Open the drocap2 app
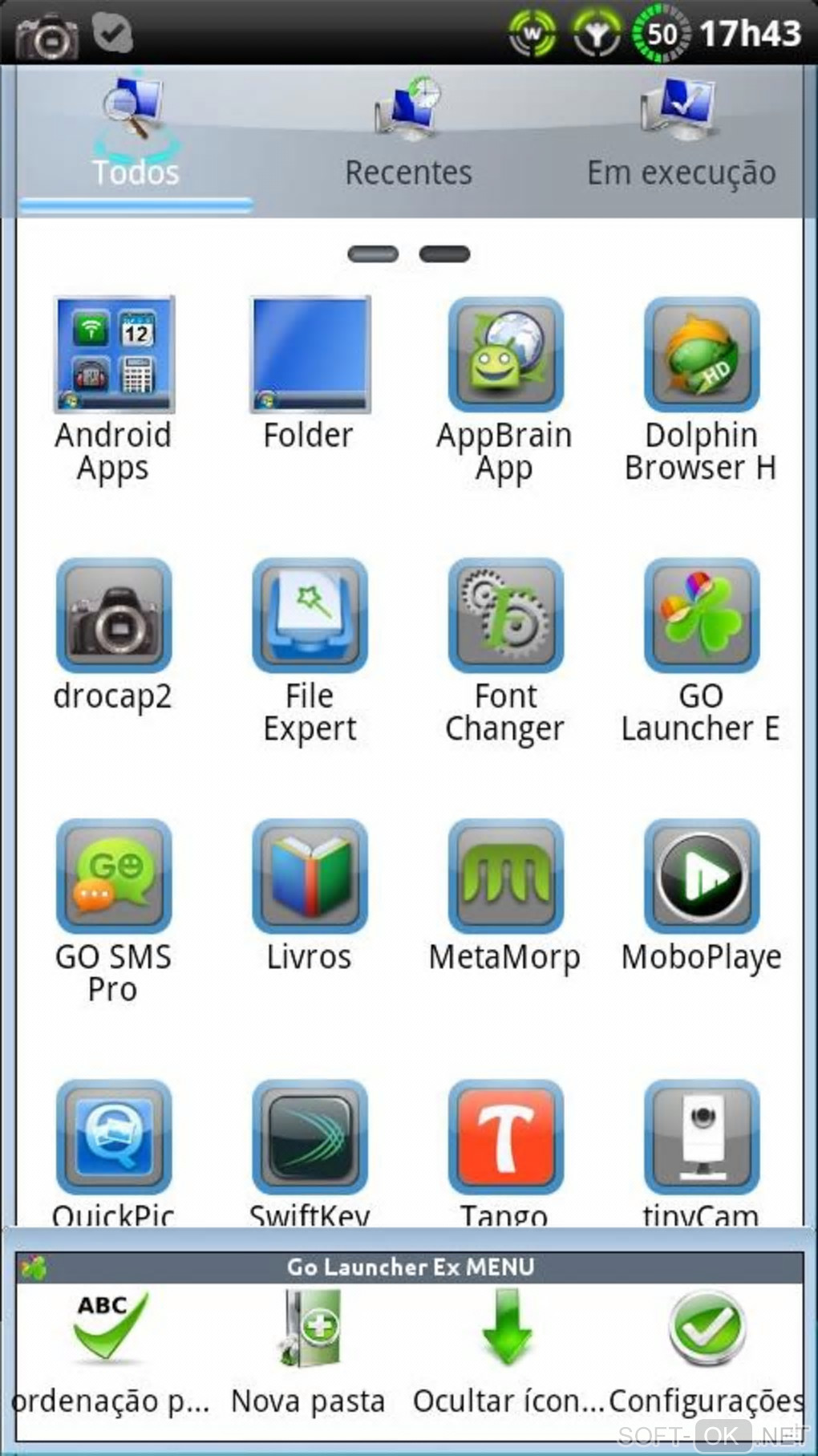Screen dimensions: 818x1456 point(113,615)
